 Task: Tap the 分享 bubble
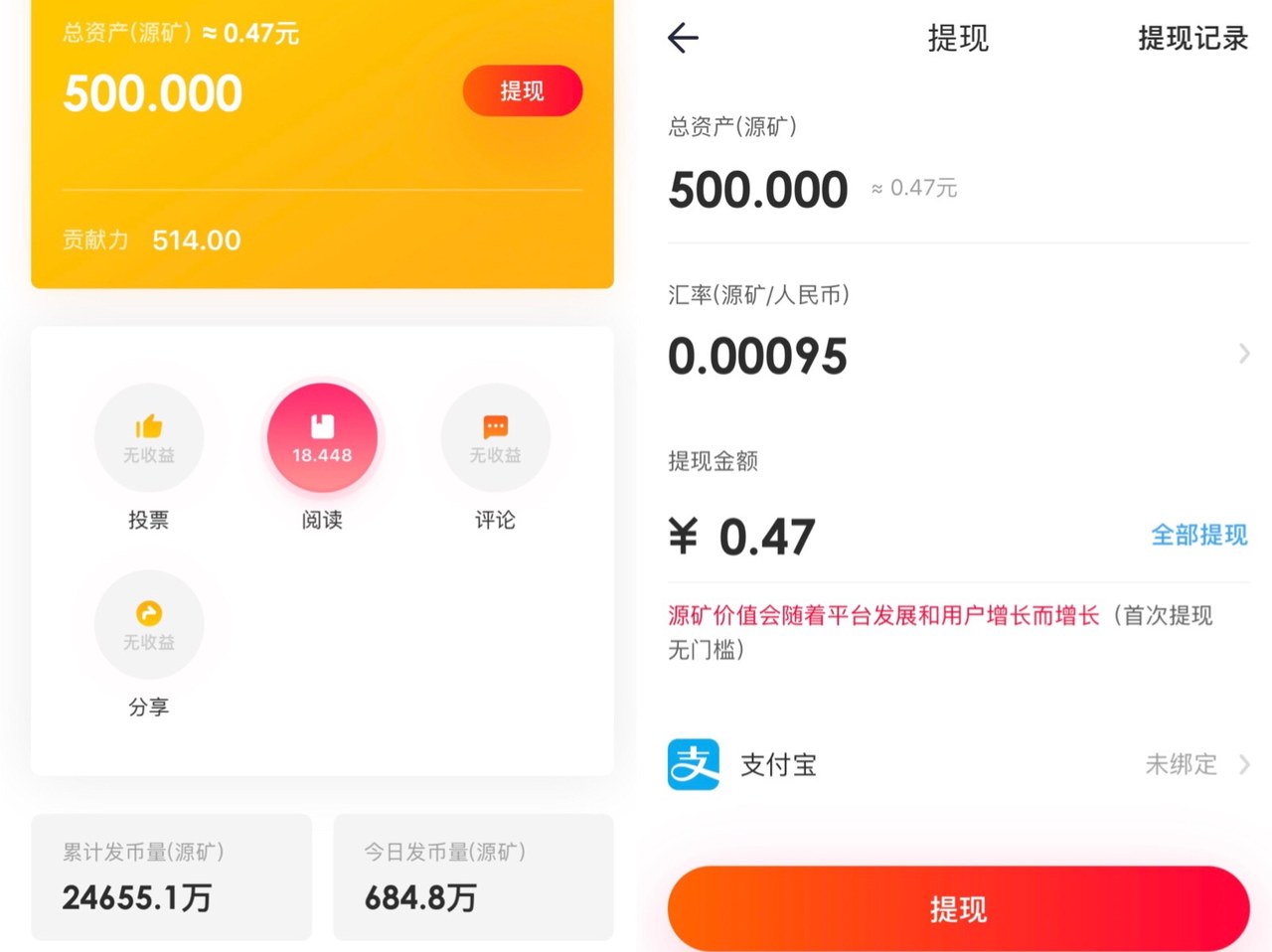pyautogui.click(x=149, y=625)
